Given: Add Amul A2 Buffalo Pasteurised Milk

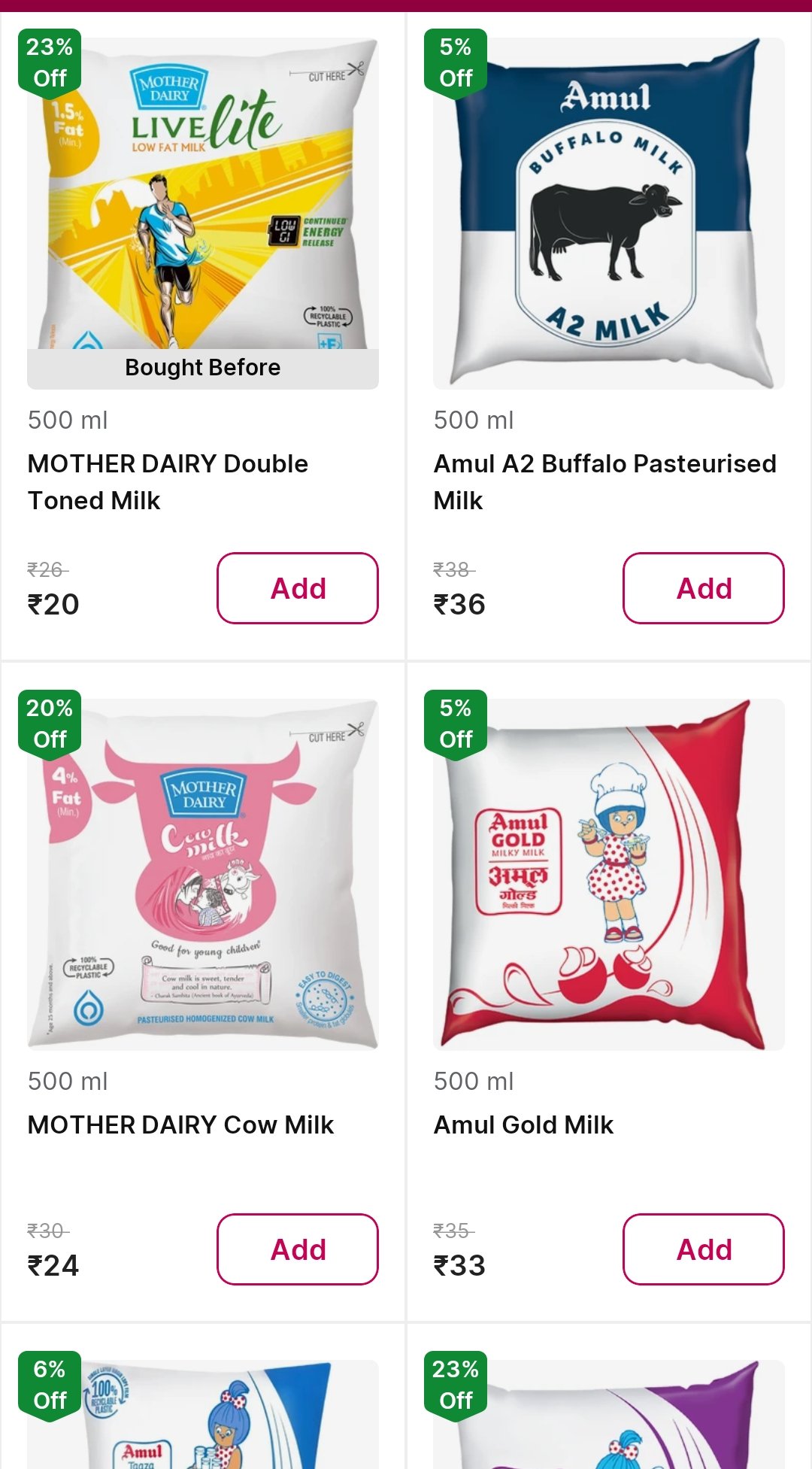Looking at the screenshot, I should point(703,588).
